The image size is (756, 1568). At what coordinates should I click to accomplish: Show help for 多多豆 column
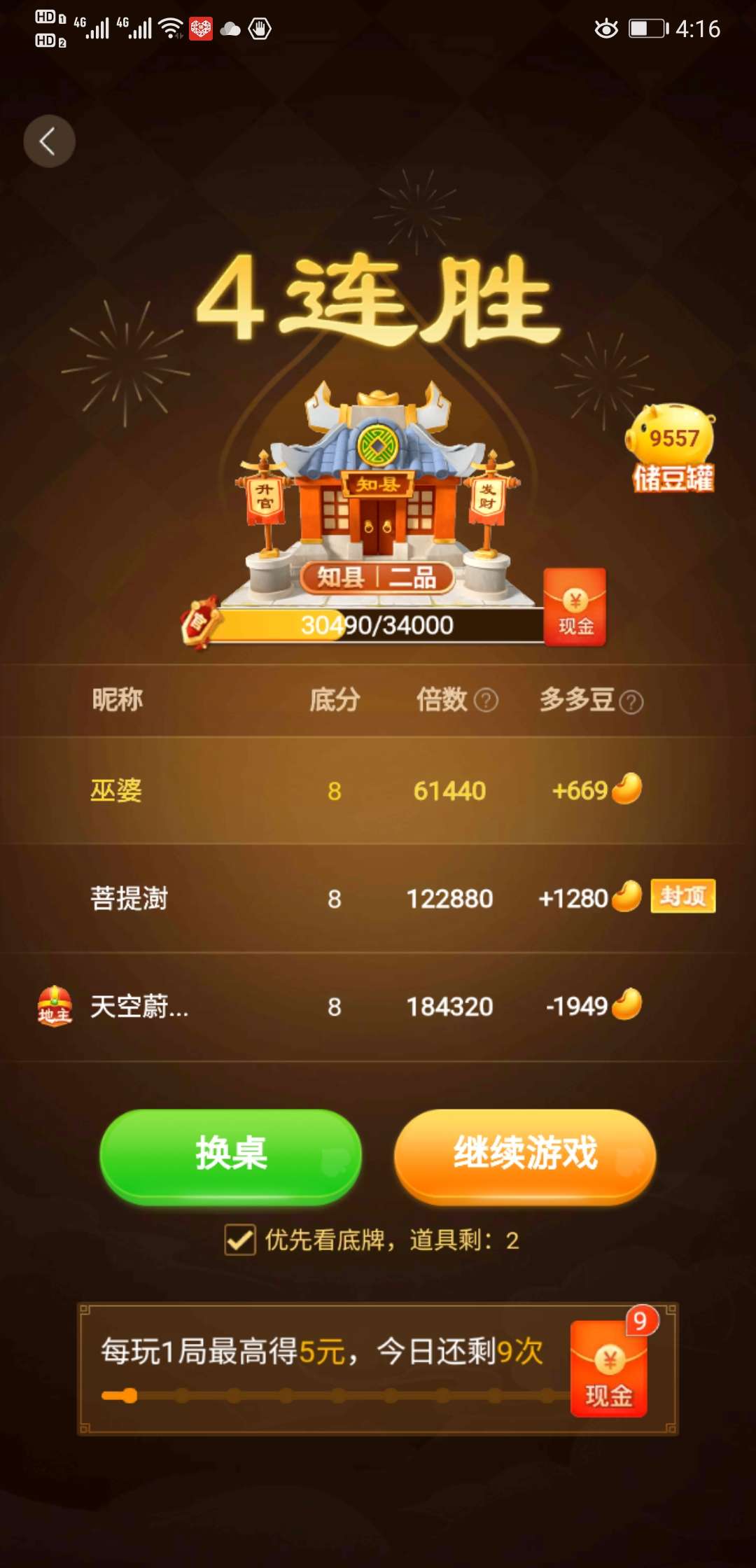631,701
